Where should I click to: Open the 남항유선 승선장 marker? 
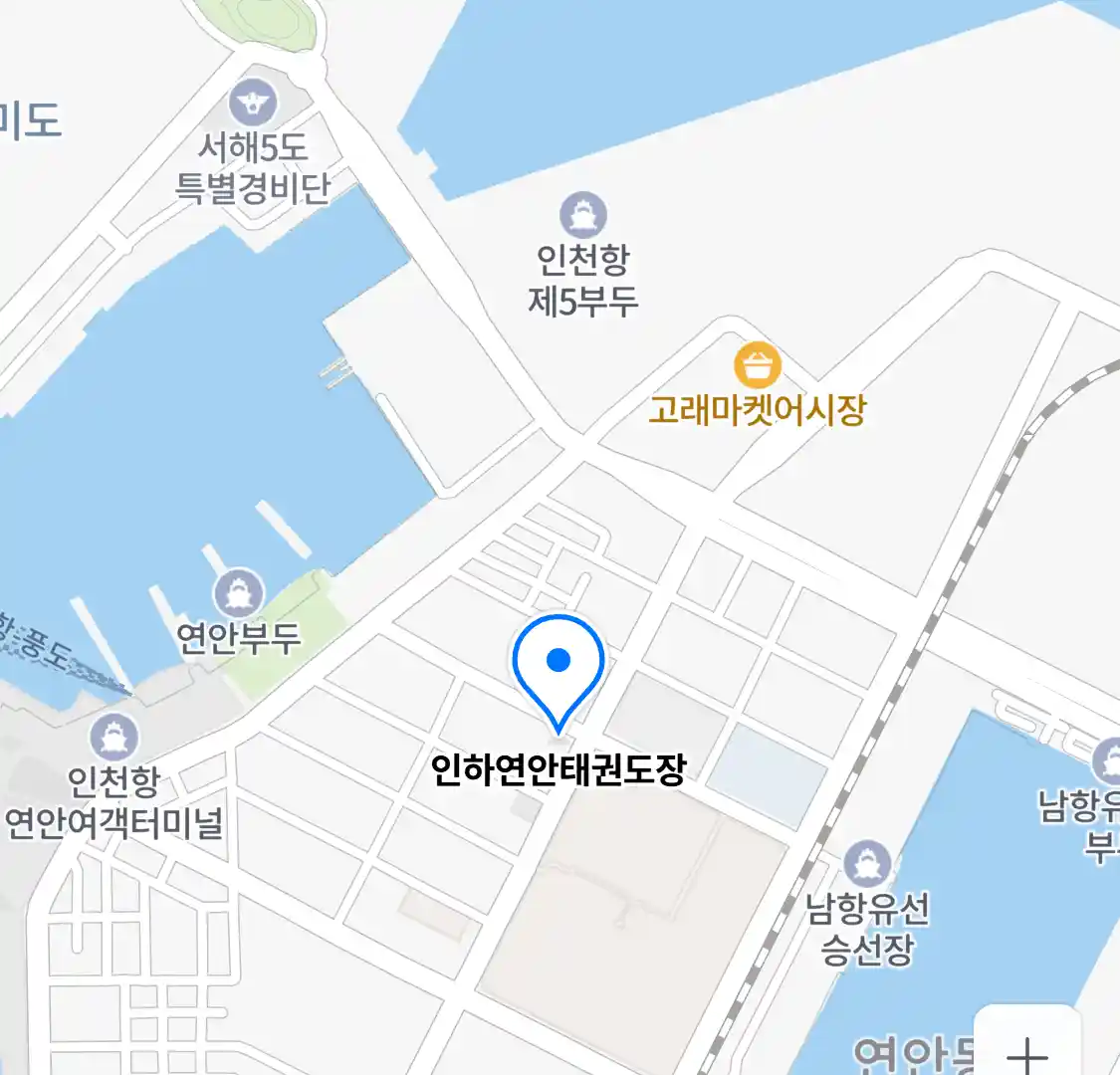point(867,864)
